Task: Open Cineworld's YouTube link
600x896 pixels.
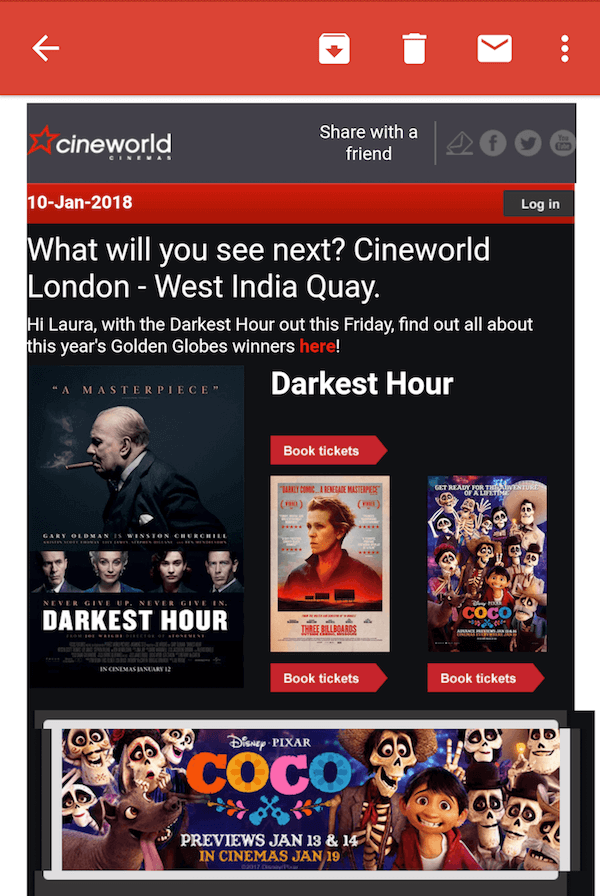Action: click(x=562, y=144)
